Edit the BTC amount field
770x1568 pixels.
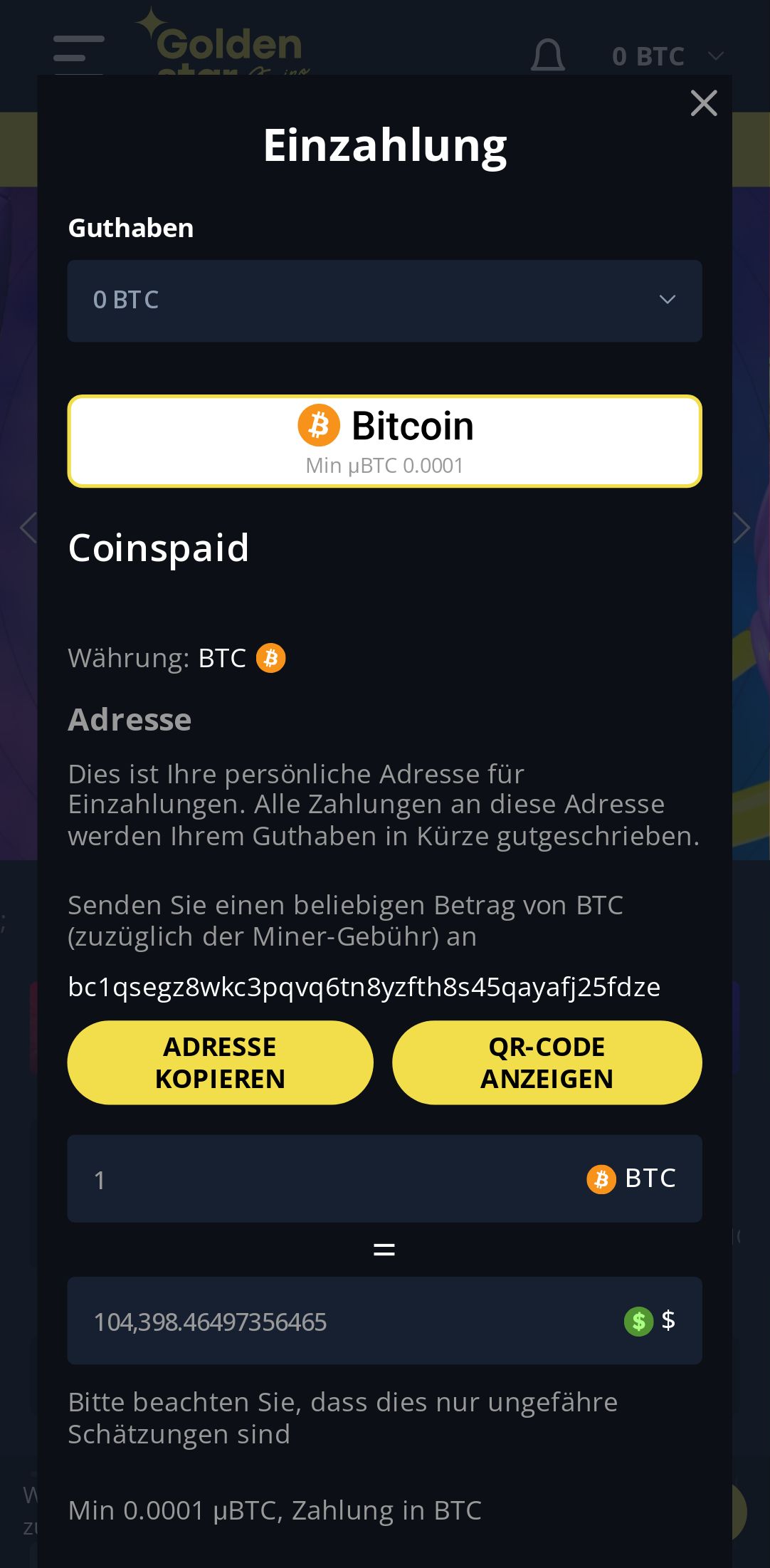pyautogui.click(x=327, y=1179)
